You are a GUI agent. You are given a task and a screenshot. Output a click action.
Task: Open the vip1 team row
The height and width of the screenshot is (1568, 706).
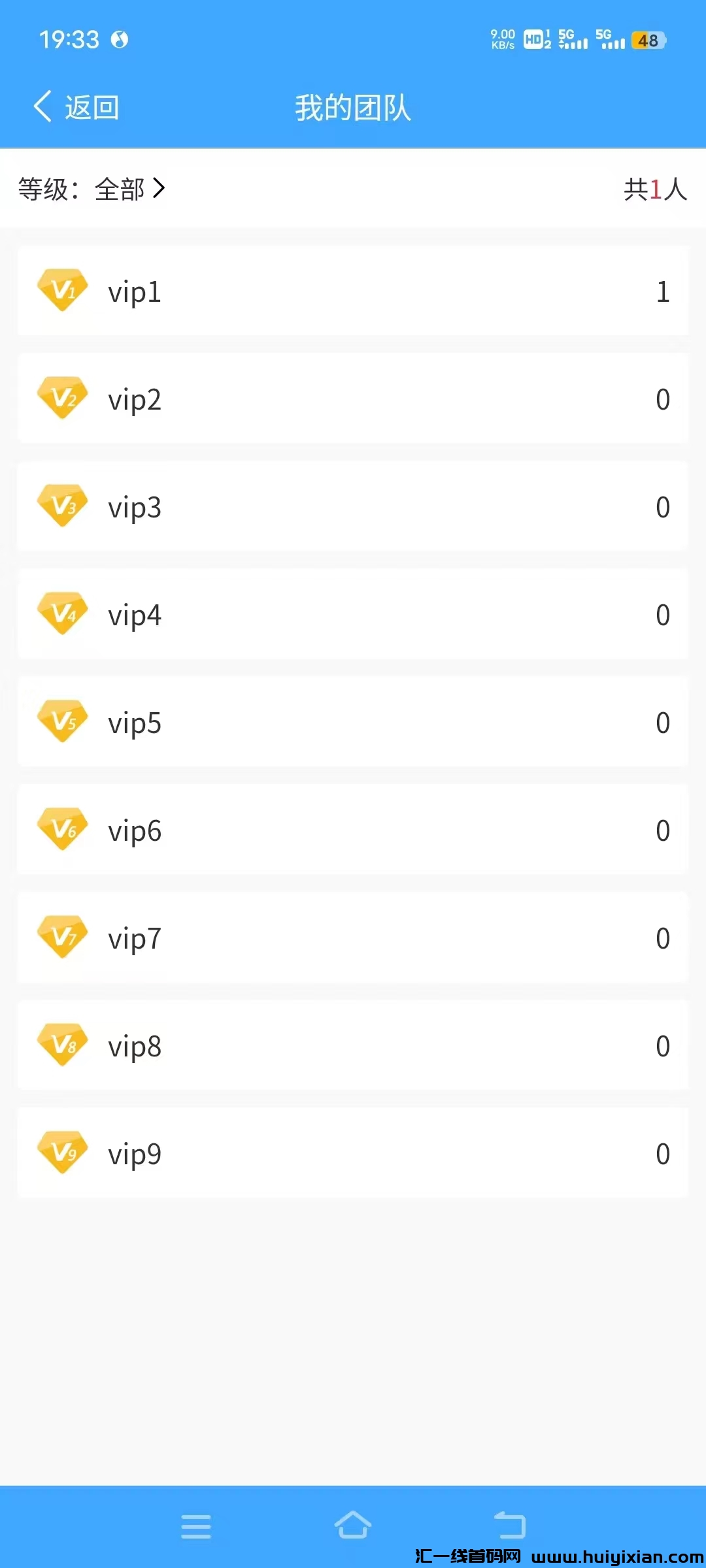coord(353,291)
